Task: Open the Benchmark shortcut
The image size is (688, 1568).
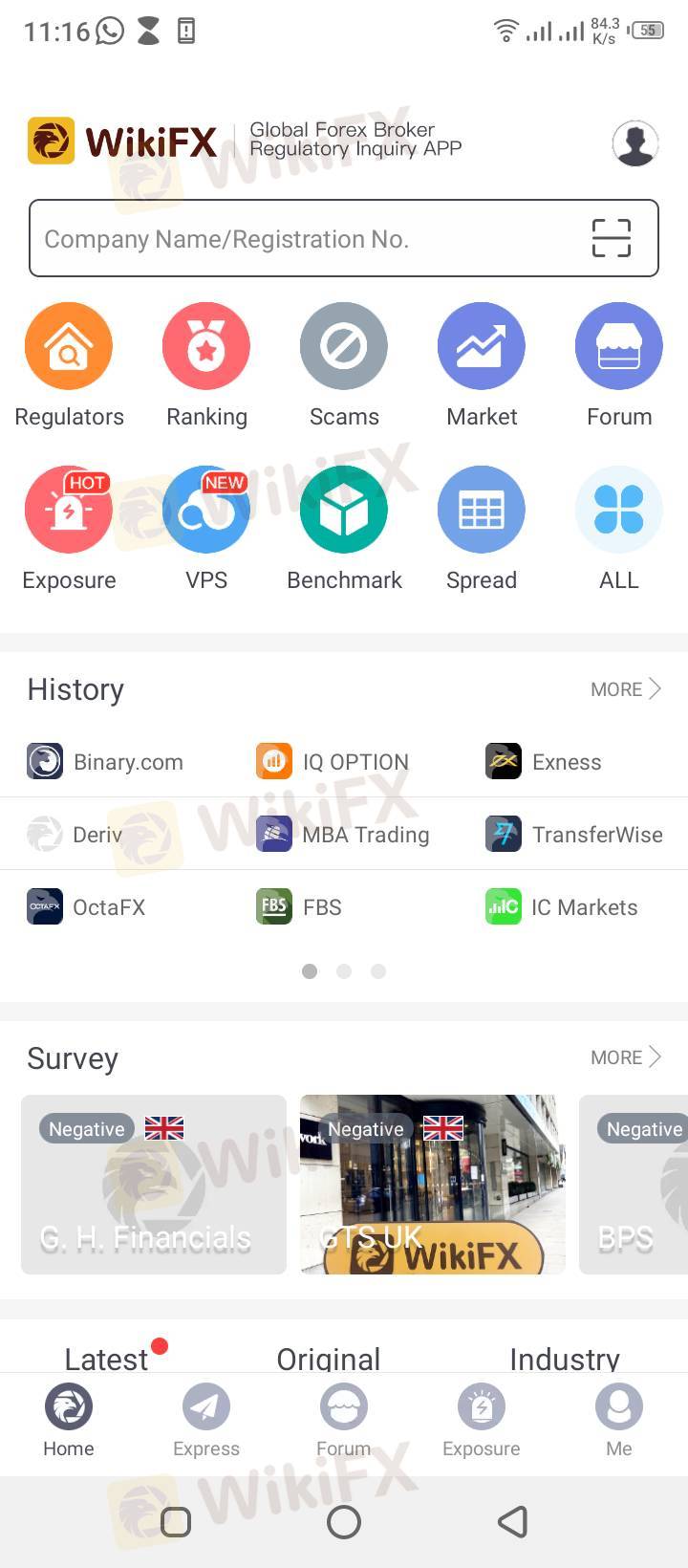Action: tap(344, 510)
